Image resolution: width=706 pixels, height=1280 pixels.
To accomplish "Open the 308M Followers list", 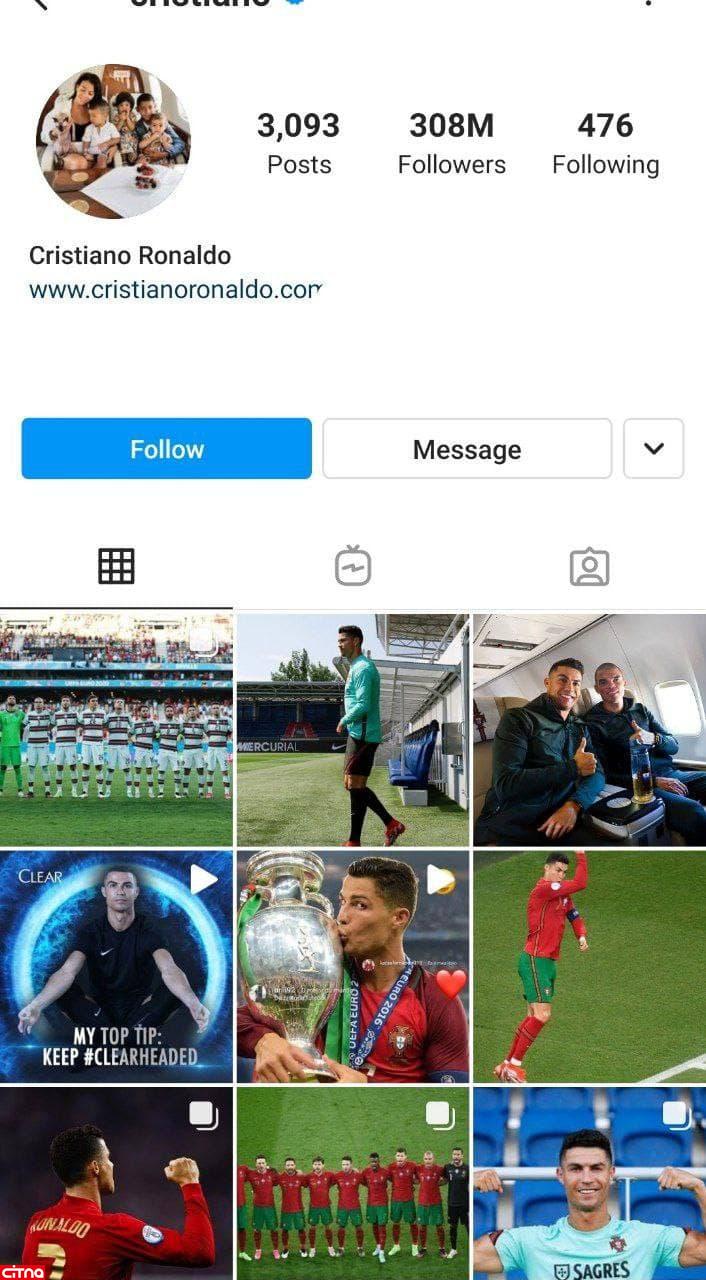I will coord(451,143).
